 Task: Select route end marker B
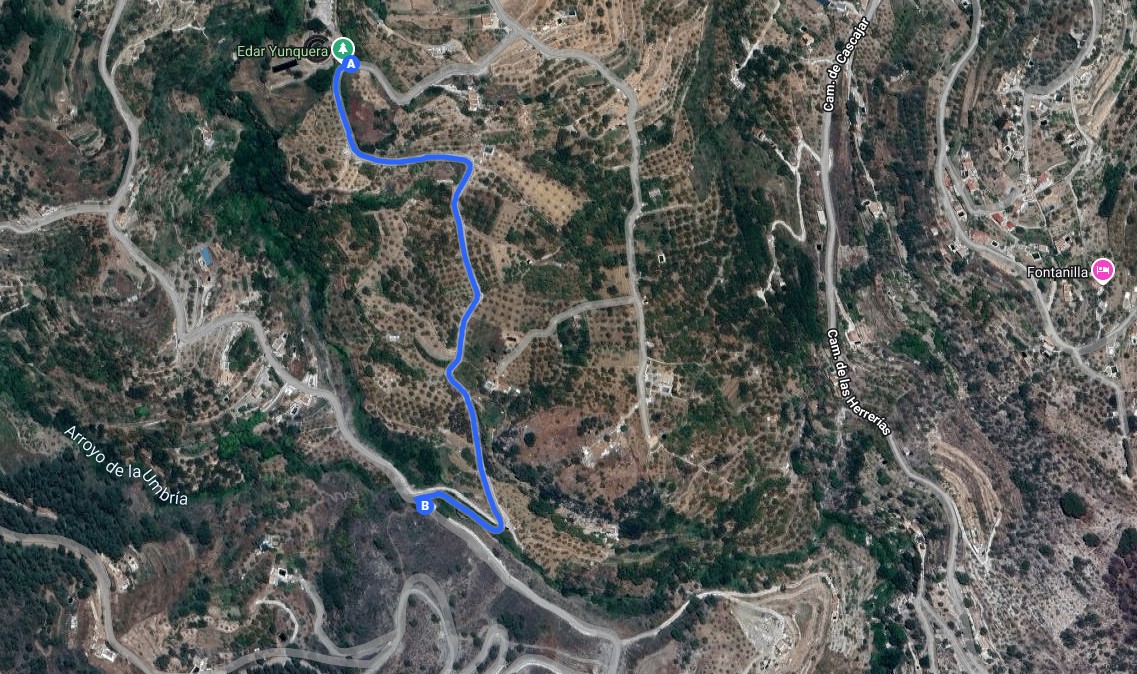tap(425, 506)
